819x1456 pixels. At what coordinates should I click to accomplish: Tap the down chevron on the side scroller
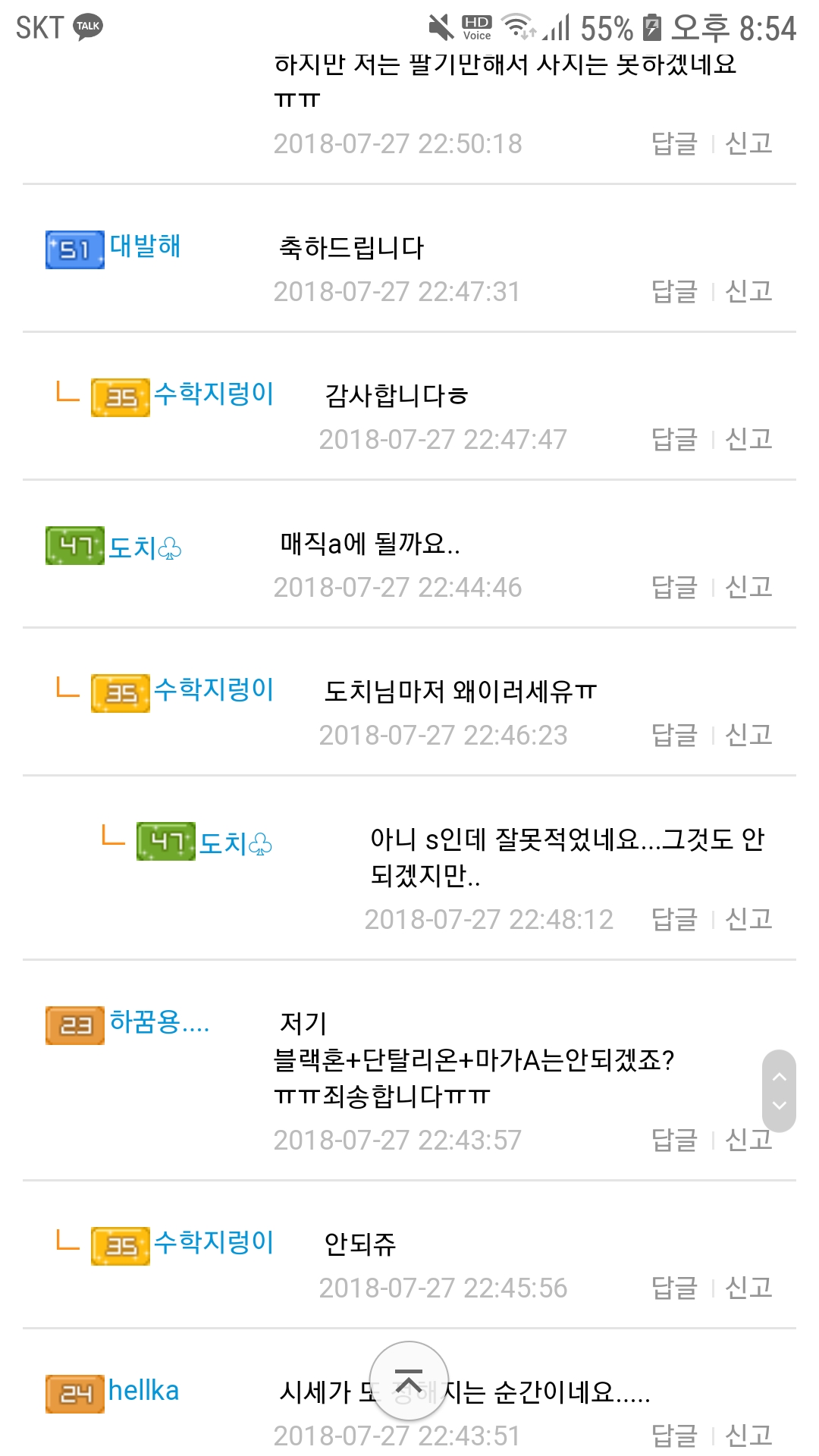[779, 1106]
